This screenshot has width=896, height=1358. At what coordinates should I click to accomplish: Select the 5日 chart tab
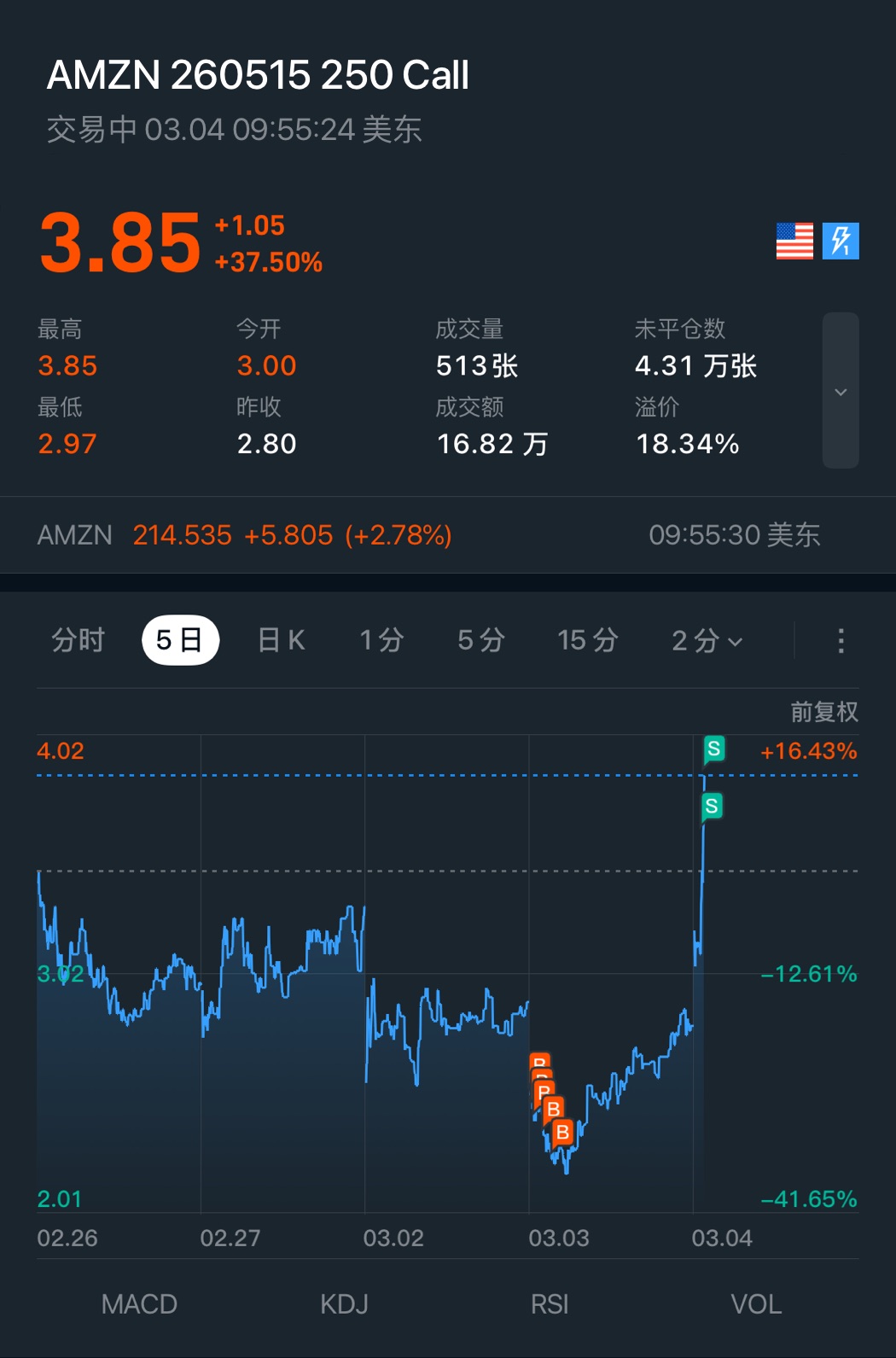point(180,640)
